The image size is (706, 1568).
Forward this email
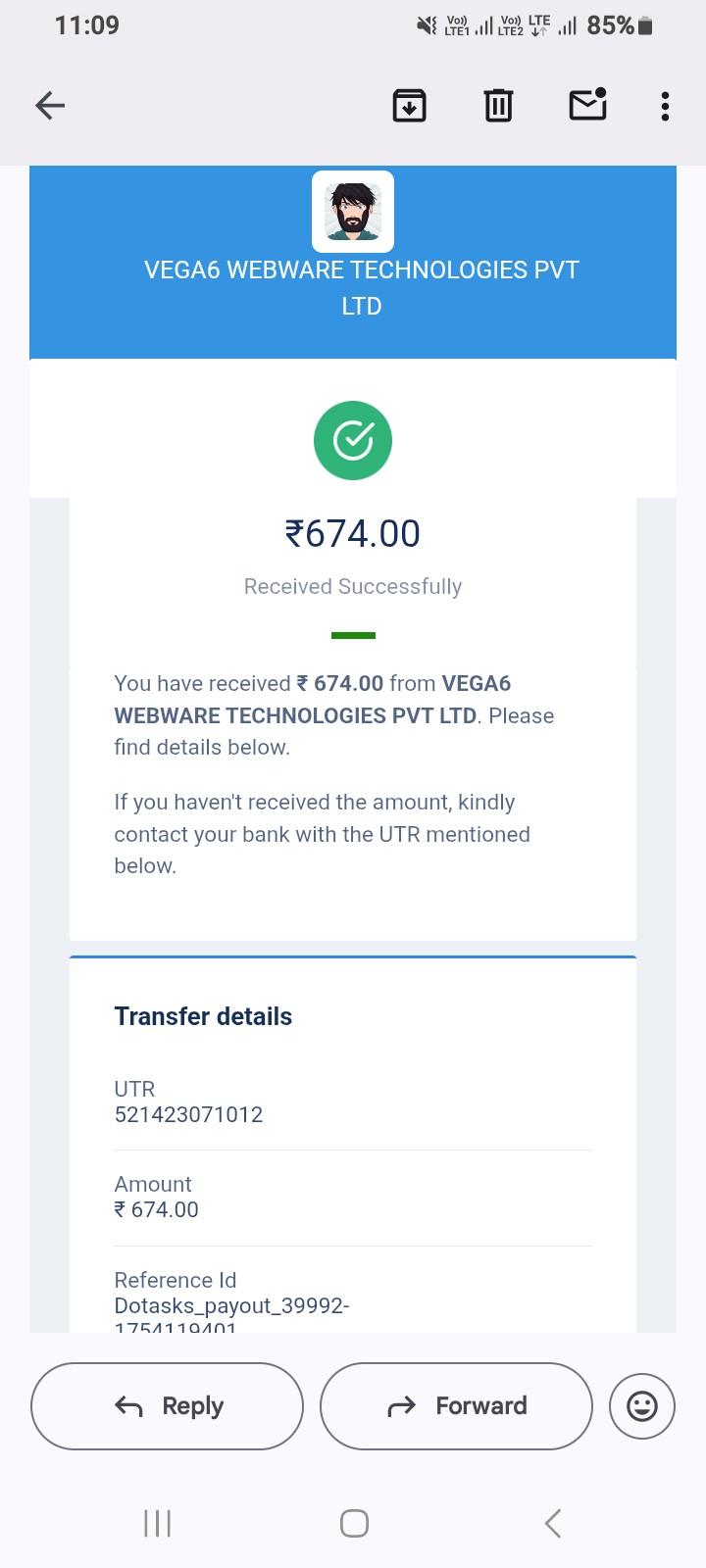[x=456, y=1405]
